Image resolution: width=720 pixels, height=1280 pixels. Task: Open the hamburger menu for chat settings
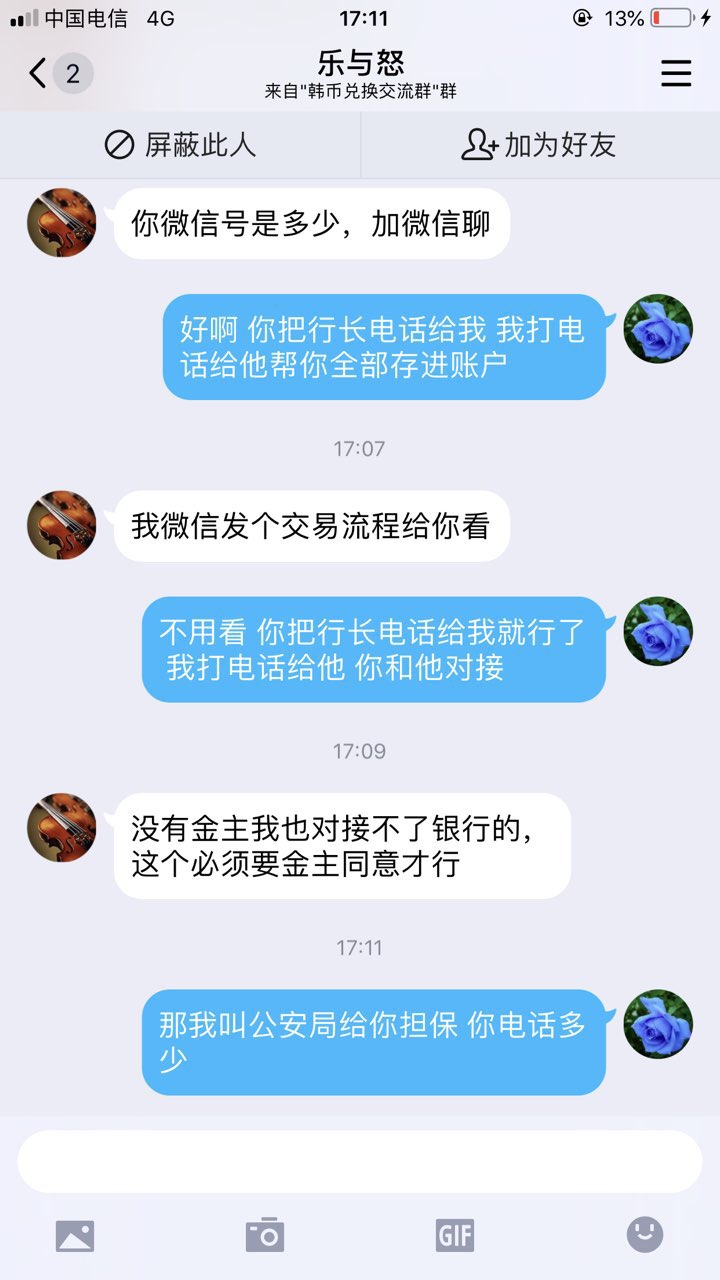click(676, 73)
